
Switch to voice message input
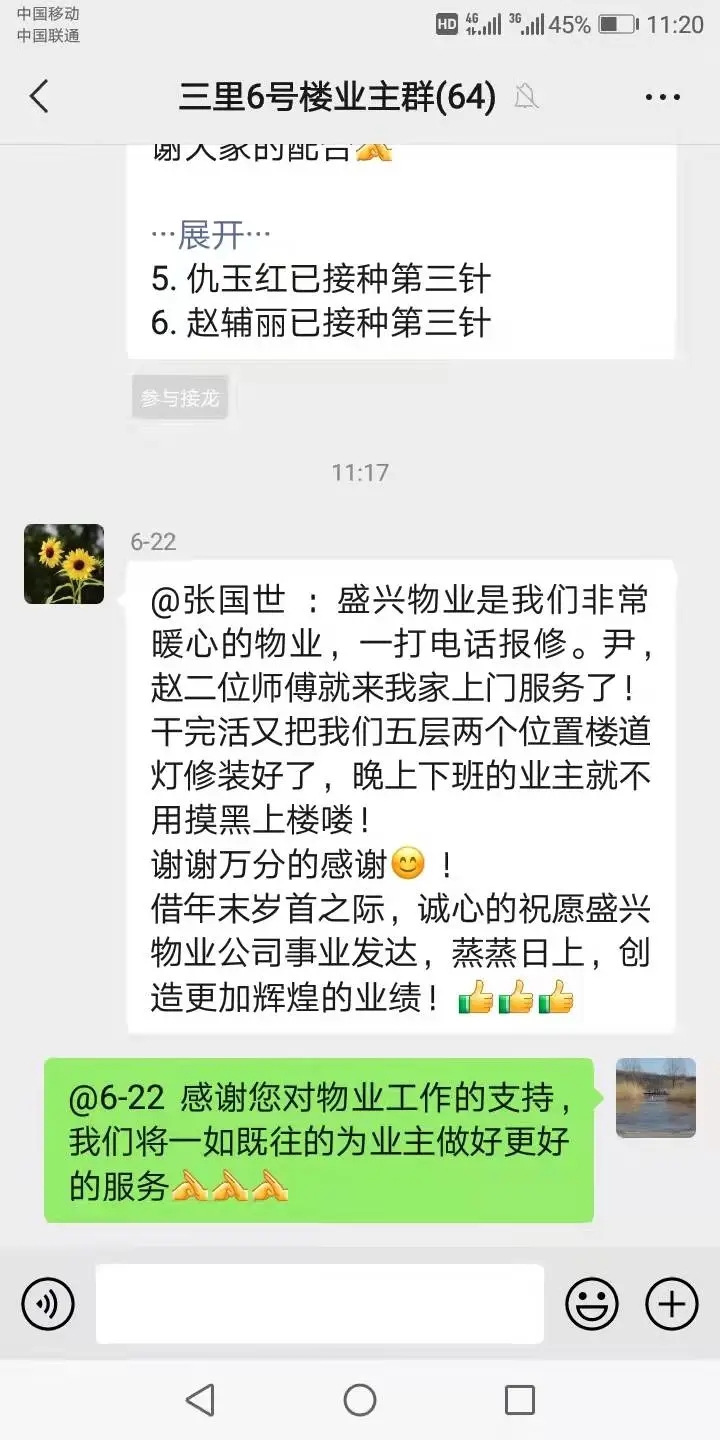47,1304
